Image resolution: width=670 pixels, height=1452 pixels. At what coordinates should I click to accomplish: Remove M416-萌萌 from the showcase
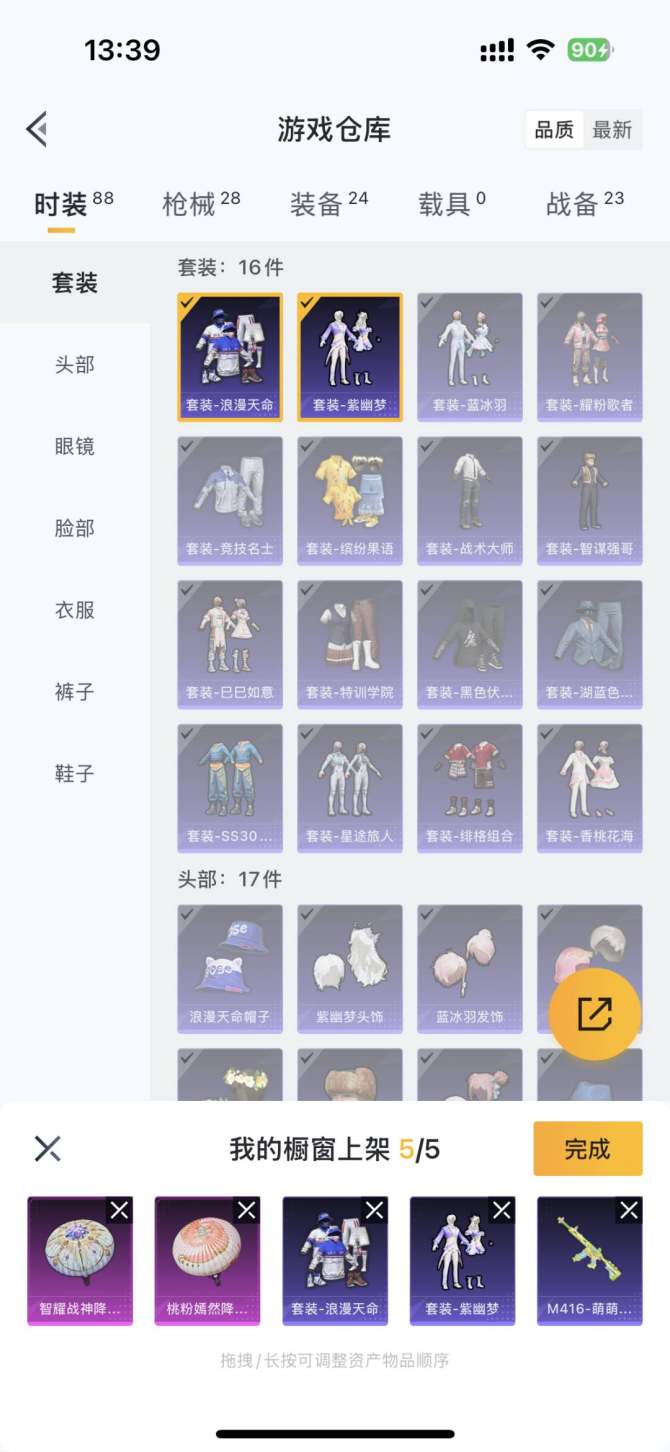(x=629, y=1211)
